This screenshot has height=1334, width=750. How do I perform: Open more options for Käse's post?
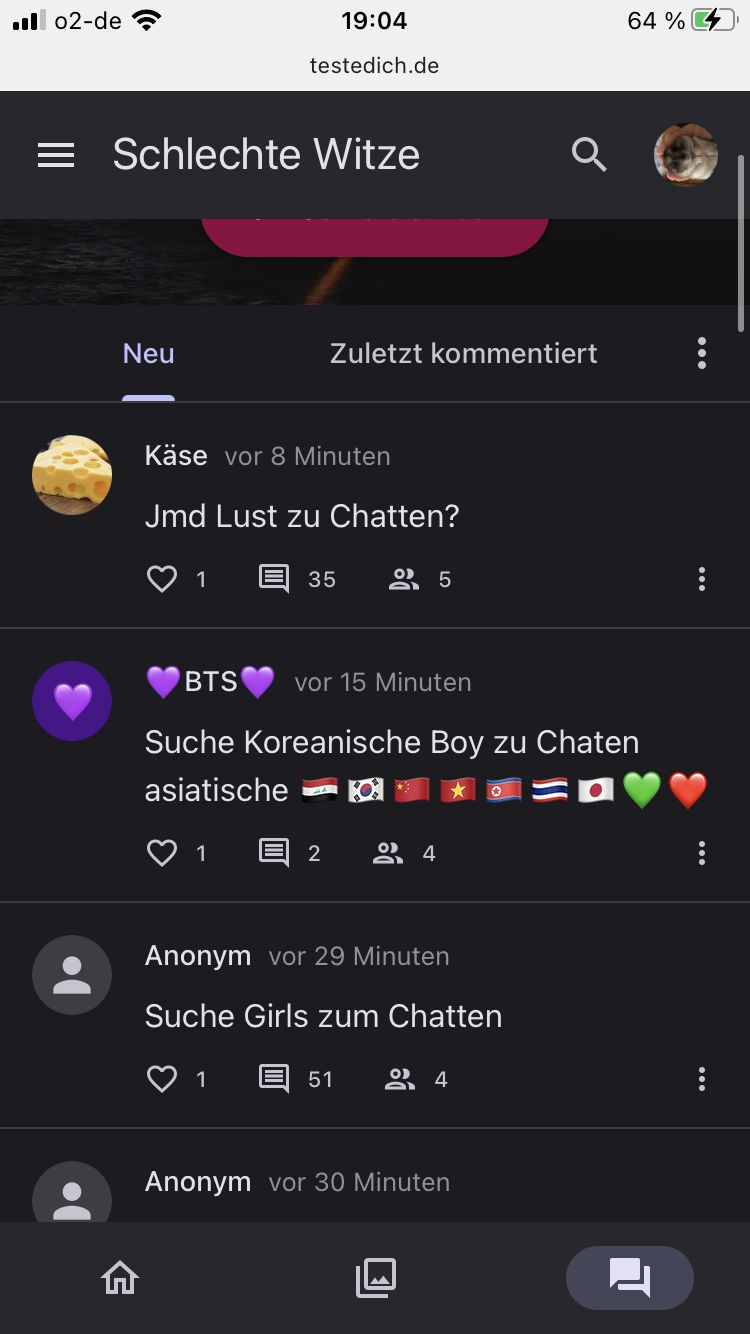pos(701,579)
